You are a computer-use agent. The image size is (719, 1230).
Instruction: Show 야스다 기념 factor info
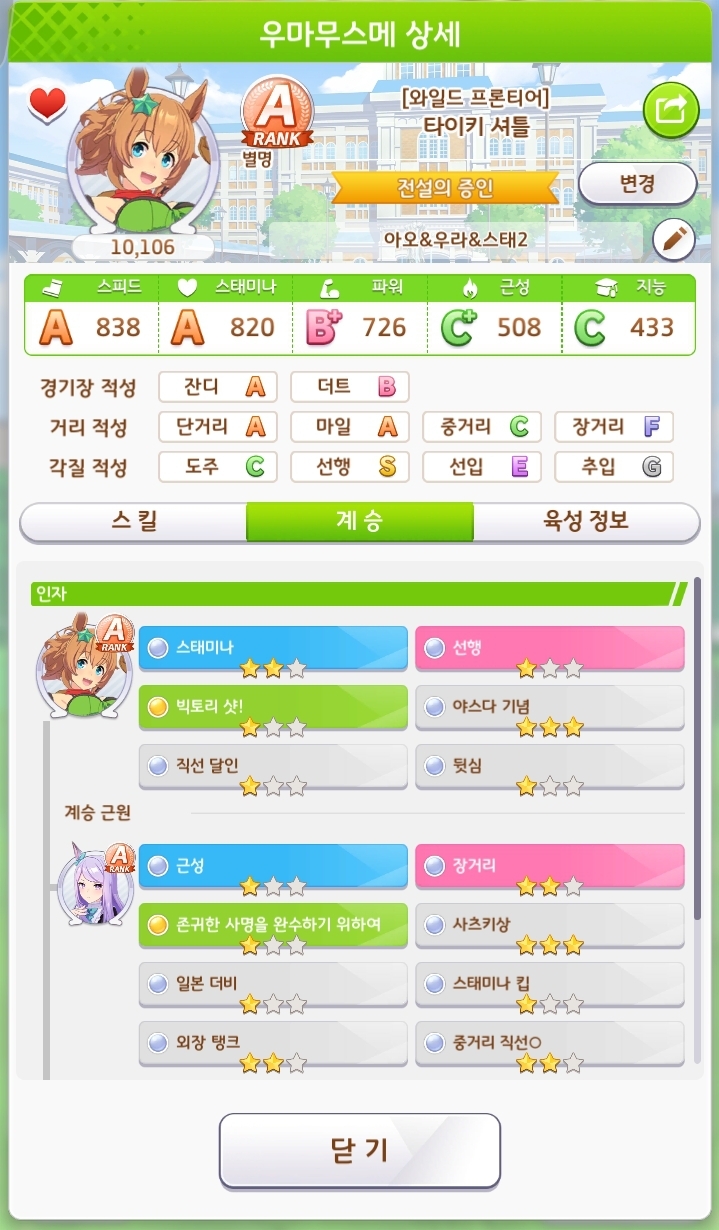click(549, 707)
